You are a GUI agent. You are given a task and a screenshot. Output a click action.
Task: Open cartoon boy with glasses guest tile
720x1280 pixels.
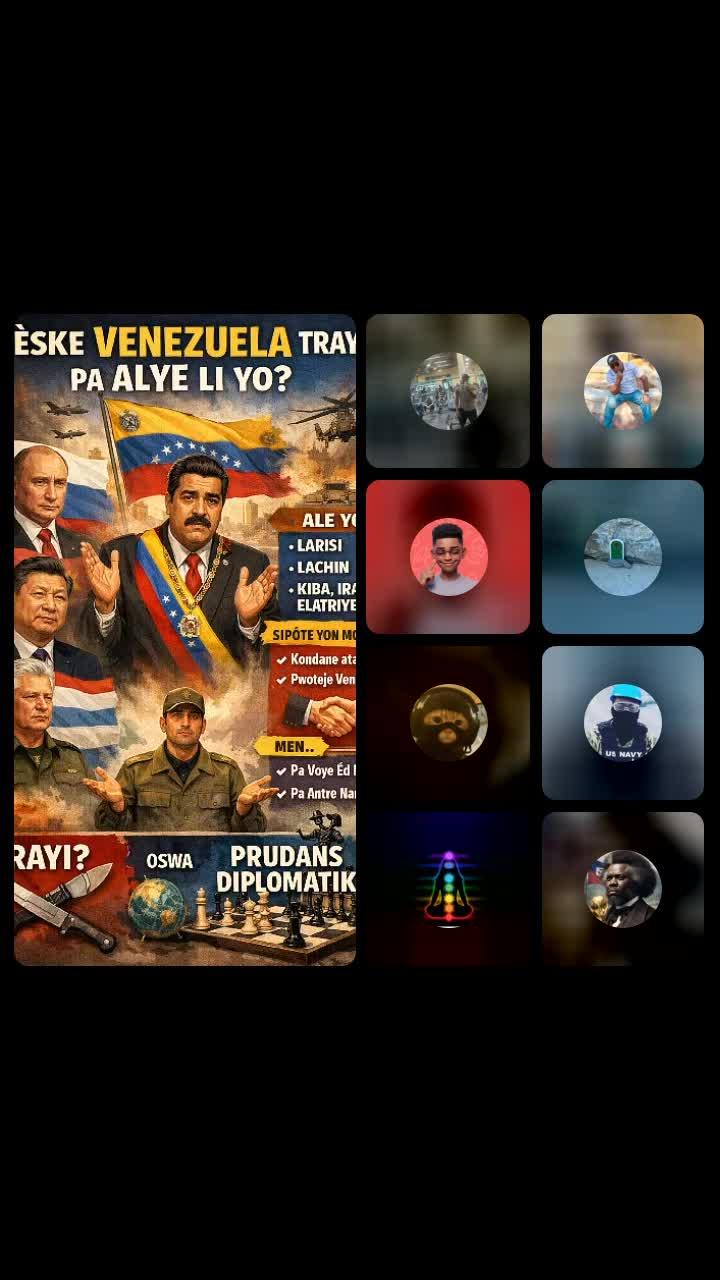tap(448, 557)
